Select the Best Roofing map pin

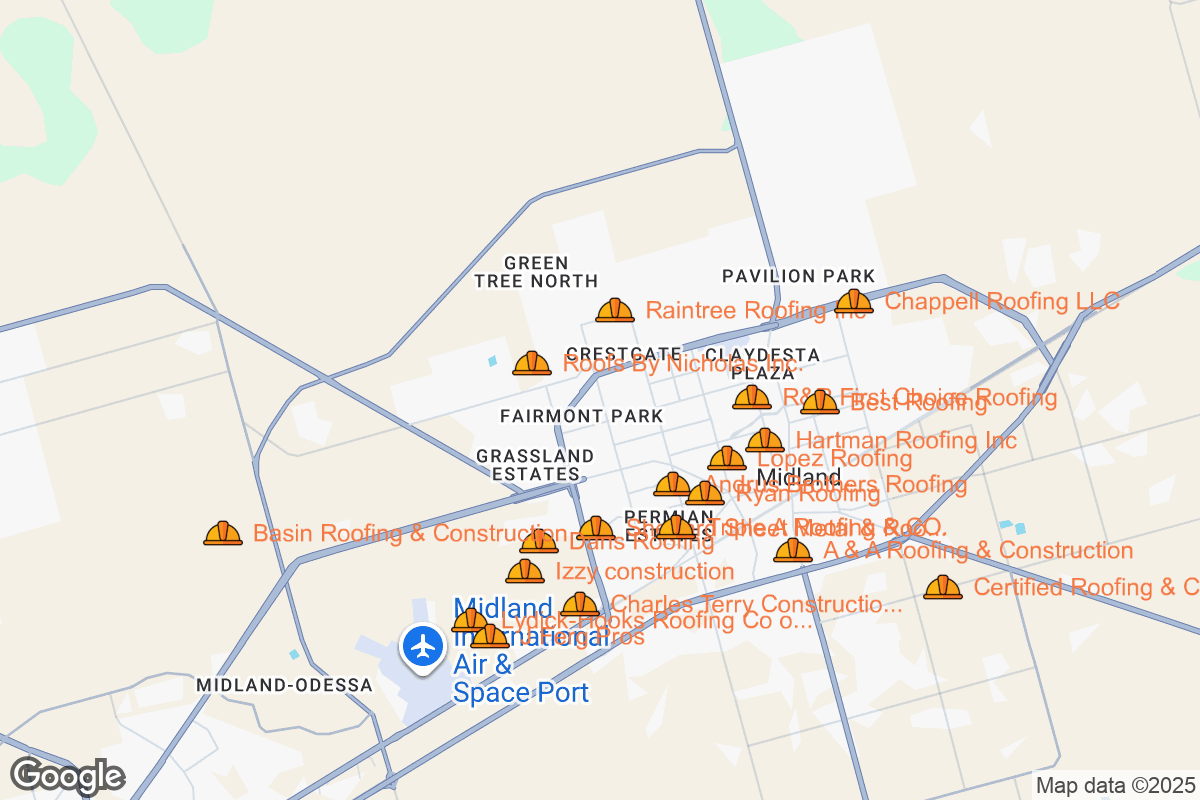pyautogui.click(x=820, y=403)
